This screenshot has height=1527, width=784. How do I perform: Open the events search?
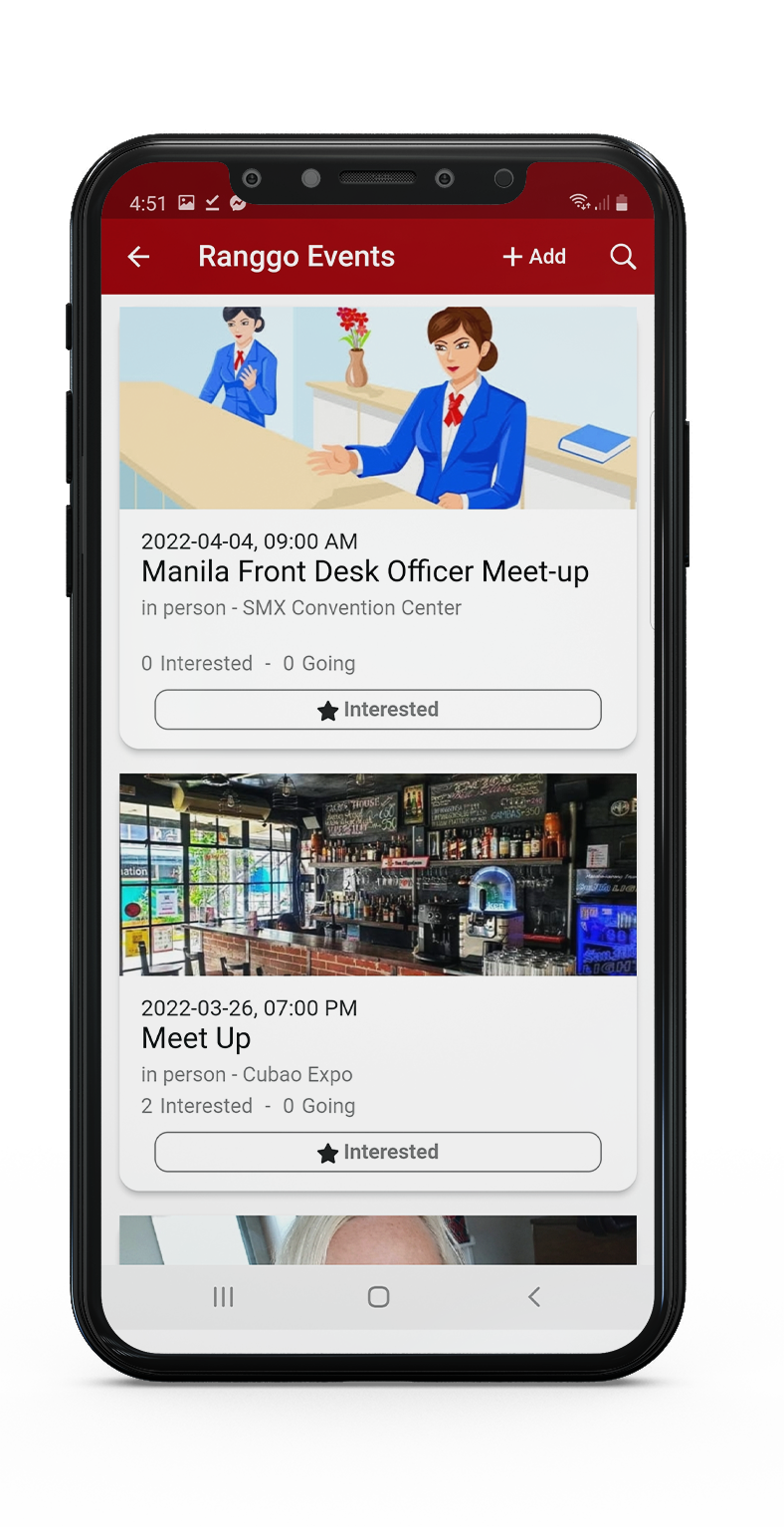[623, 257]
